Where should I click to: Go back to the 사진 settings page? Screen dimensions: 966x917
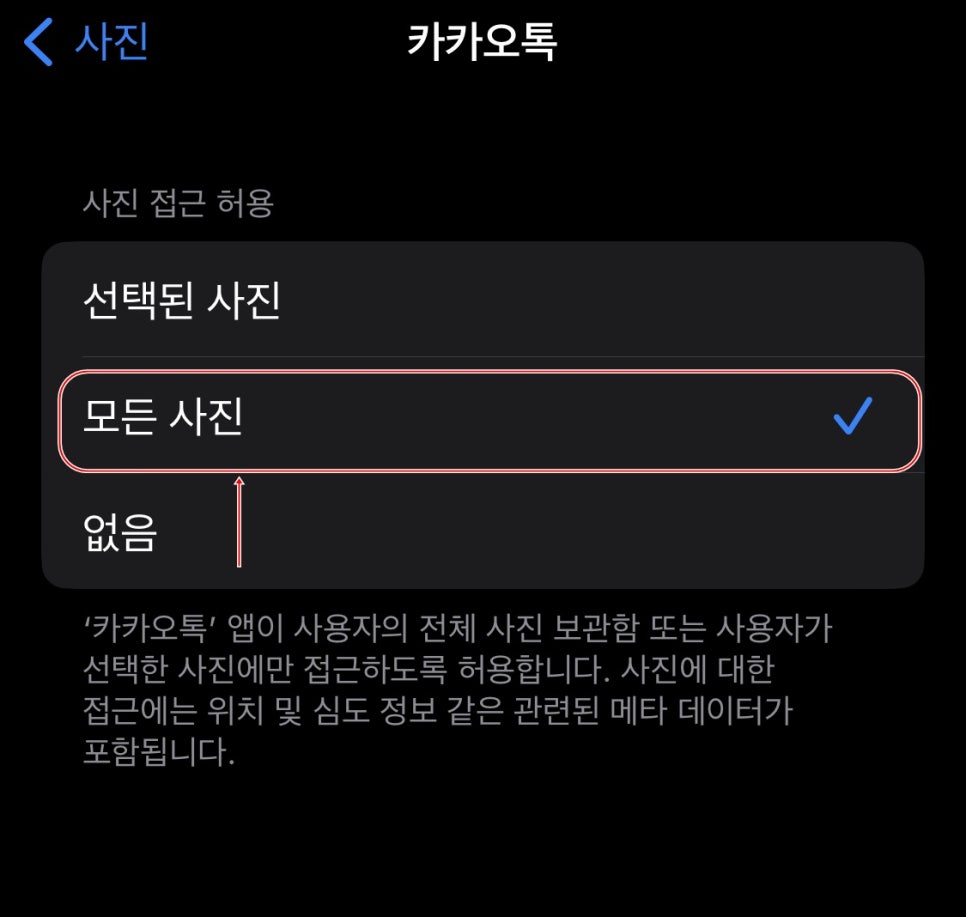point(88,43)
